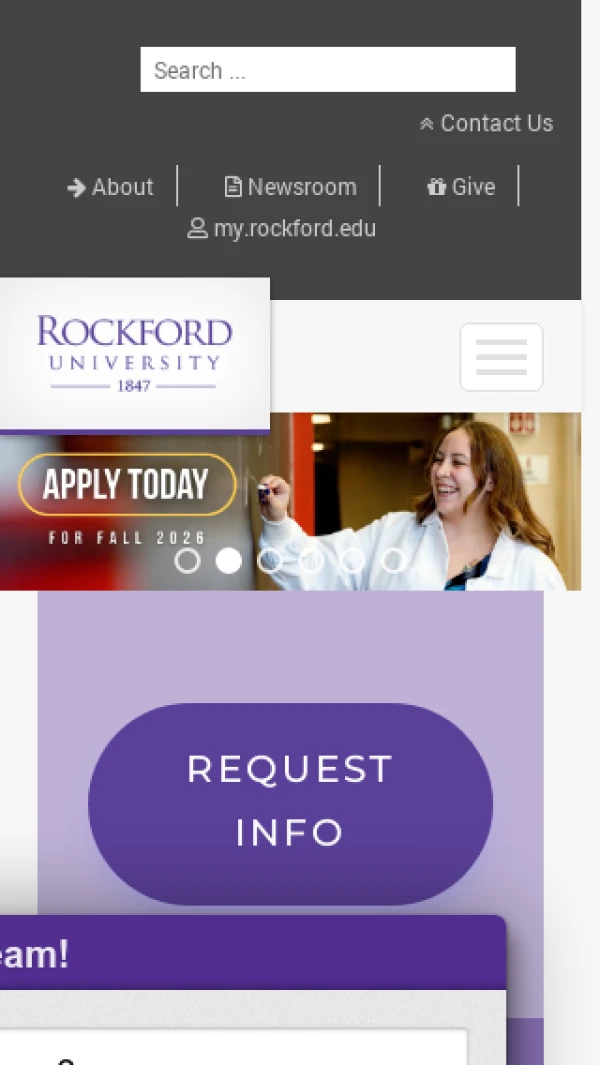600x1065 pixels.
Task: Open my.rockford.edu portal link
Action: pos(282,228)
